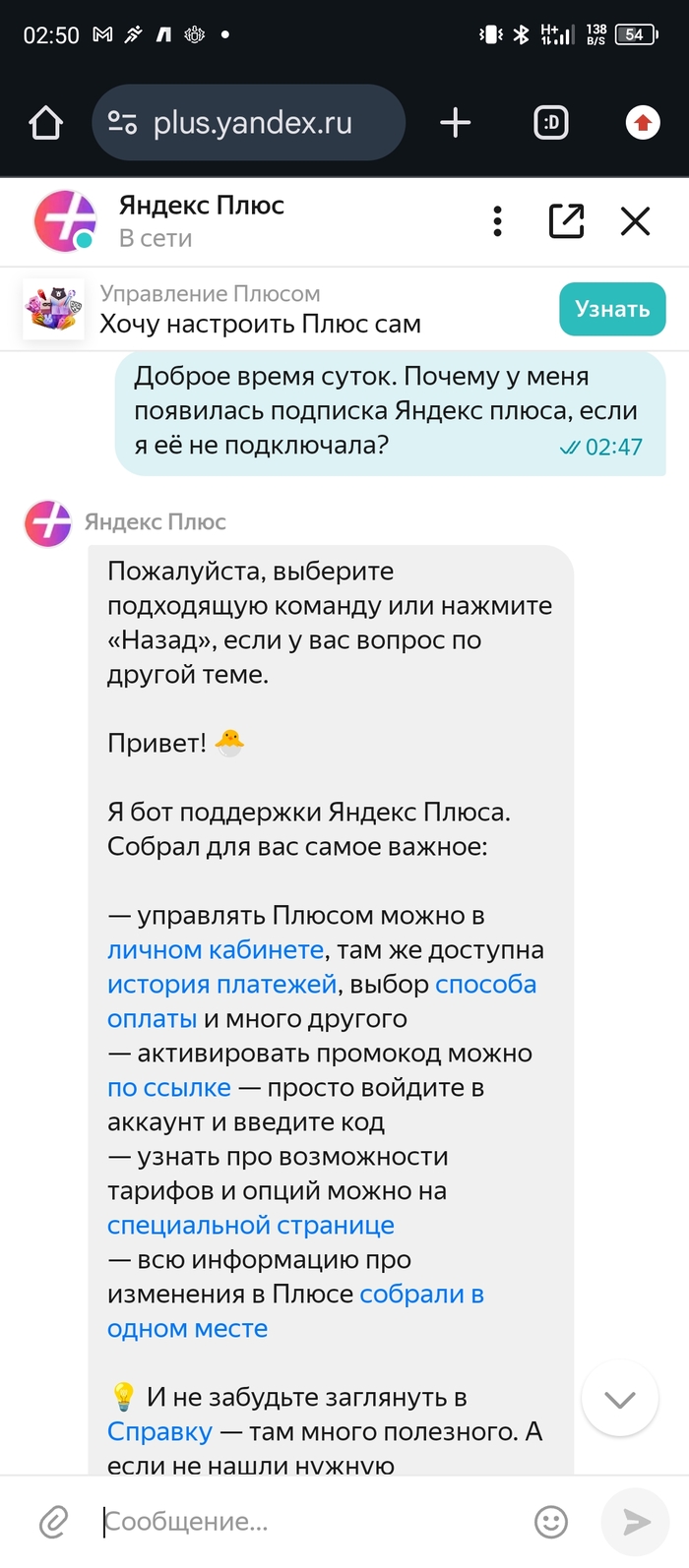Focus the Сообщение text field
The image size is (689, 1568).
click(x=305, y=1522)
